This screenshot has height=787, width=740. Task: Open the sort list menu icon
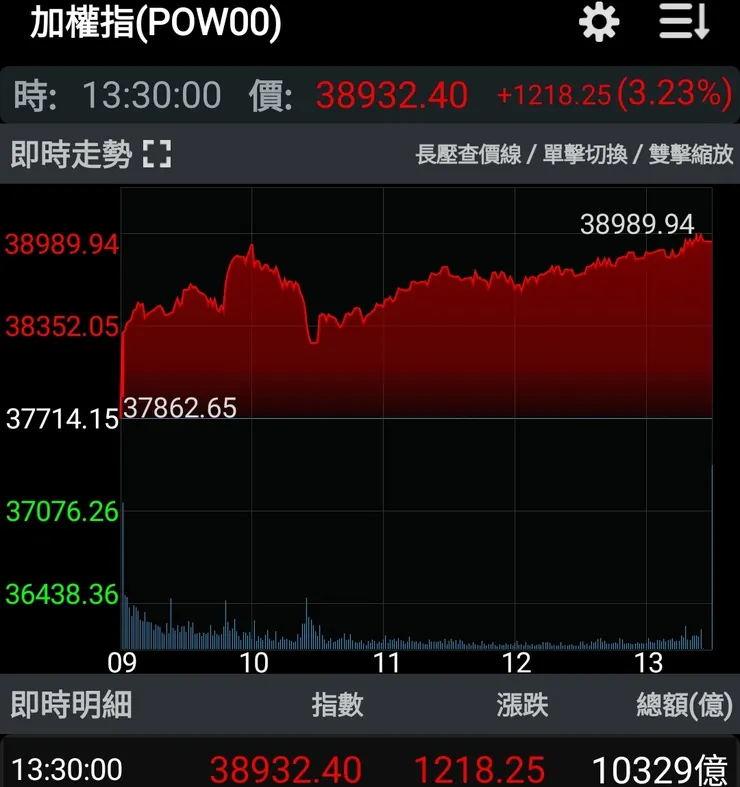tap(684, 22)
